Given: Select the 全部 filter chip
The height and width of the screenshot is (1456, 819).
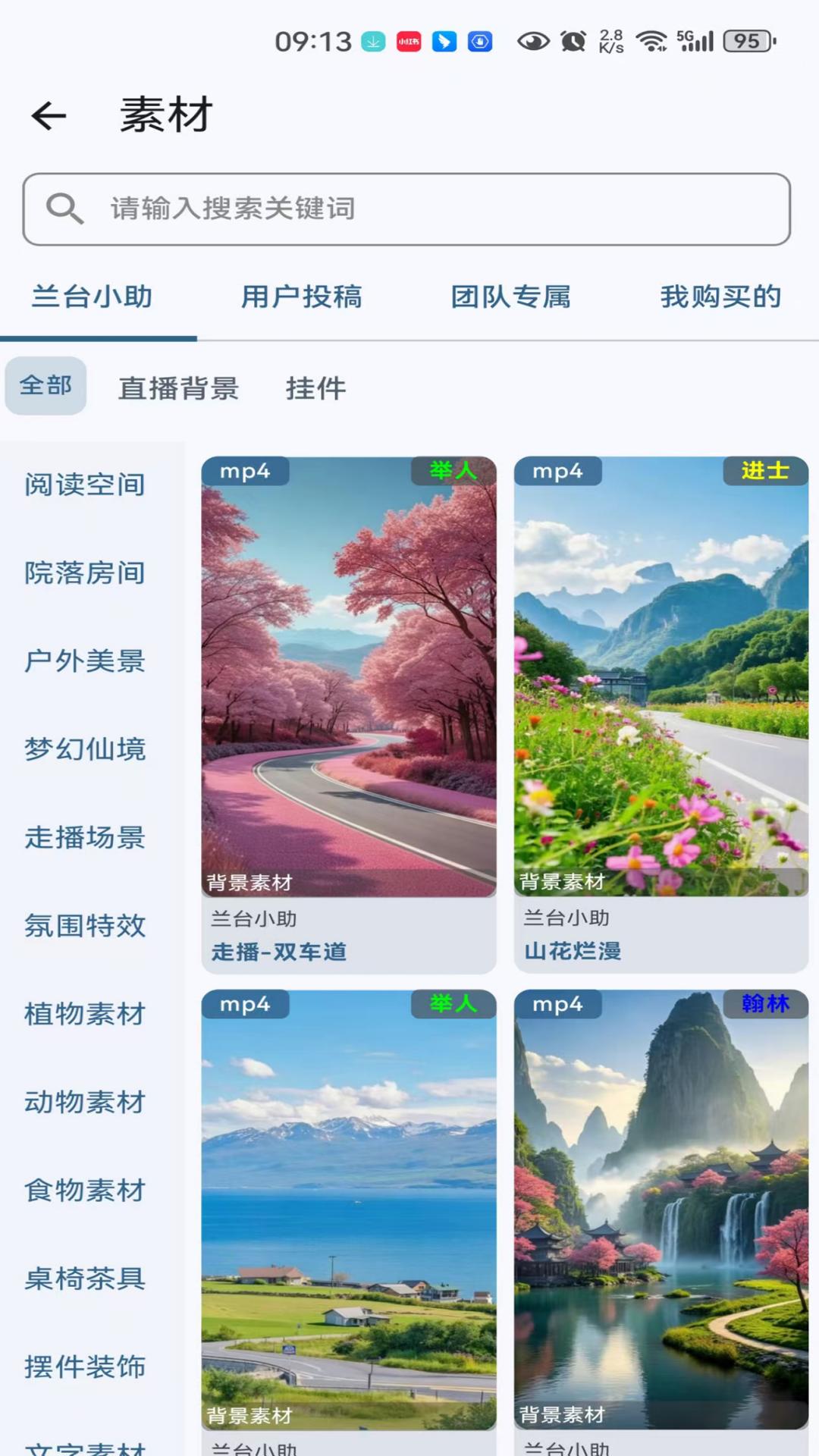Looking at the screenshot, I should pos(45,385).
